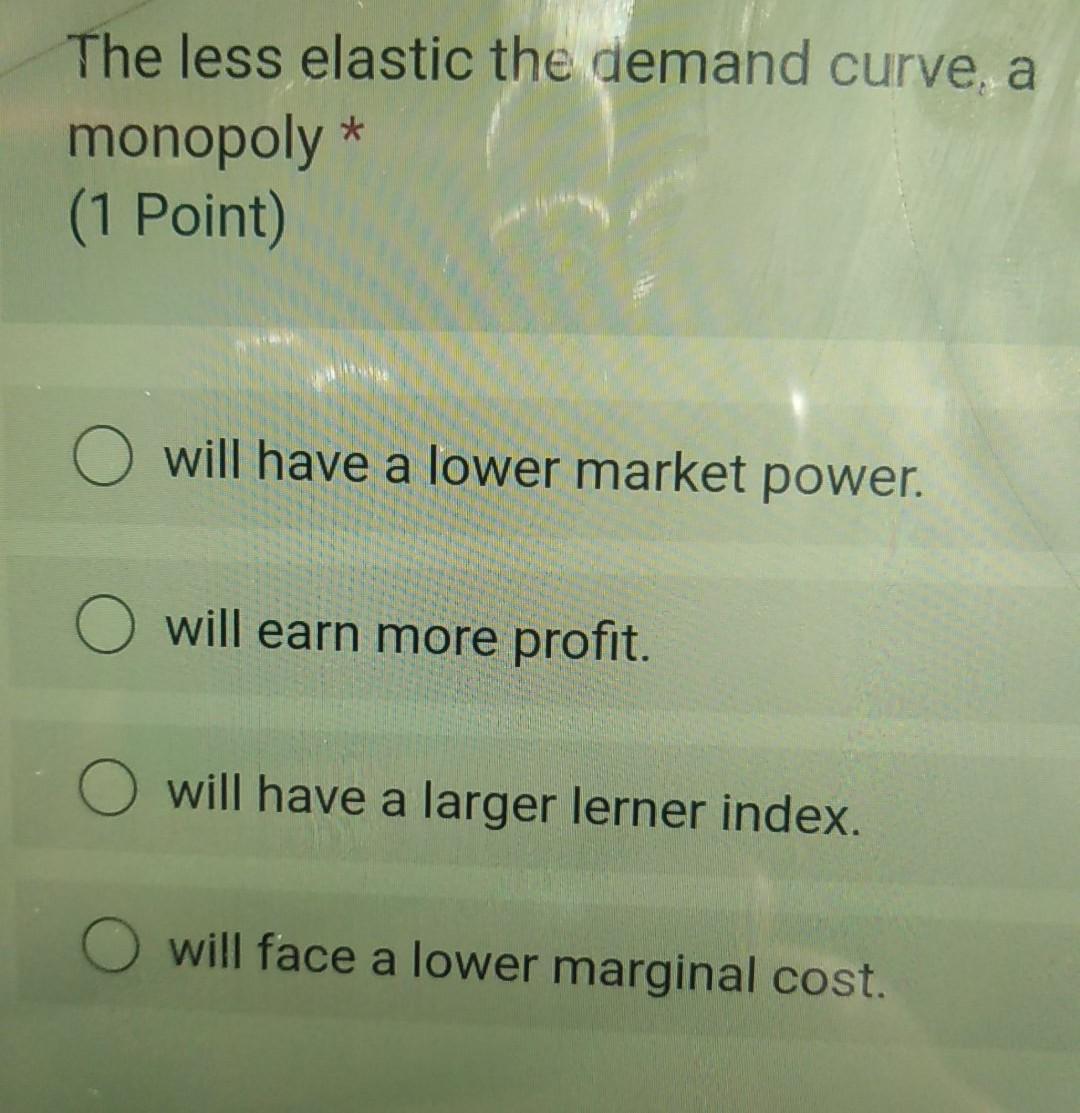Screen dimensions: 1080x1113
Task: Mark 'will face a lower marginal cost'
Action: [112, 952]
